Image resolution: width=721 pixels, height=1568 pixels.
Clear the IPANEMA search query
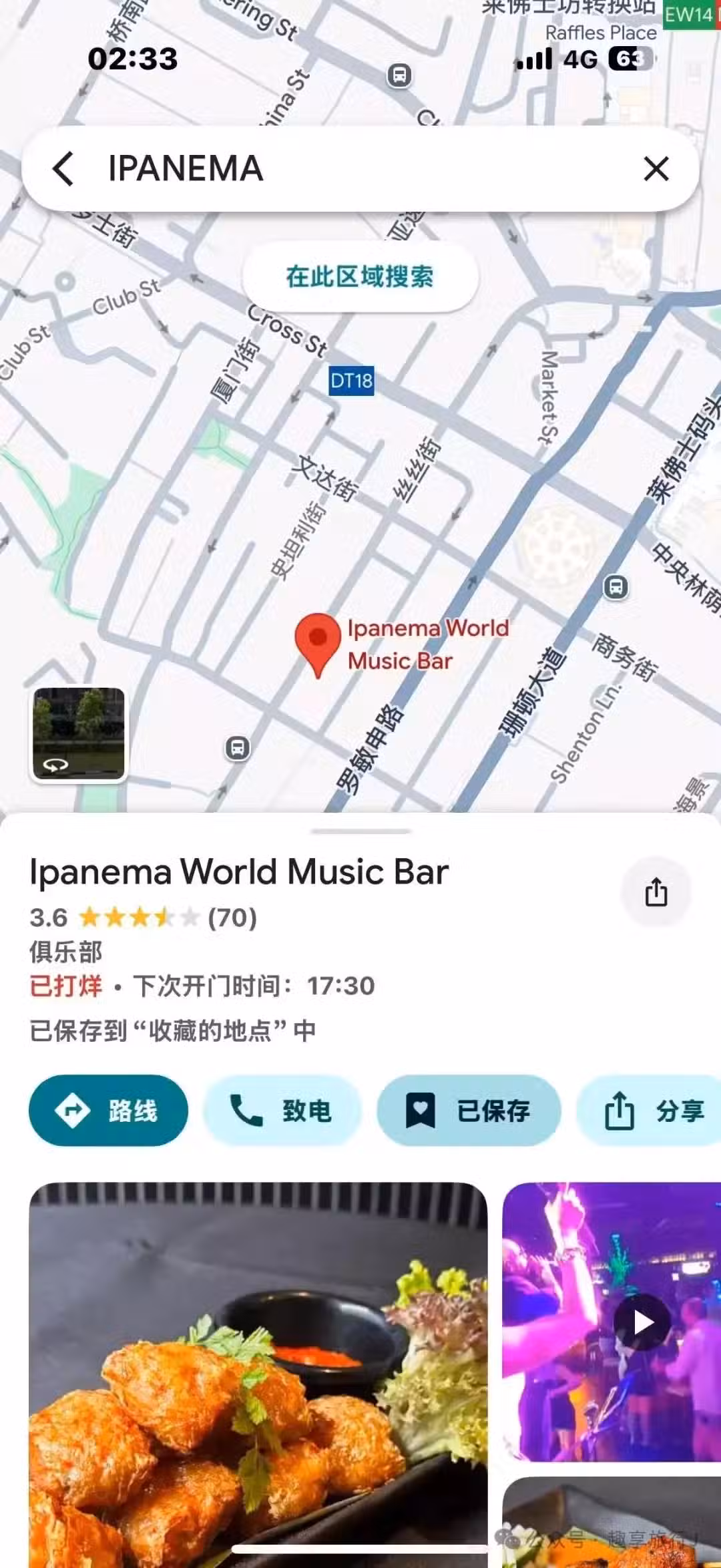656,169
